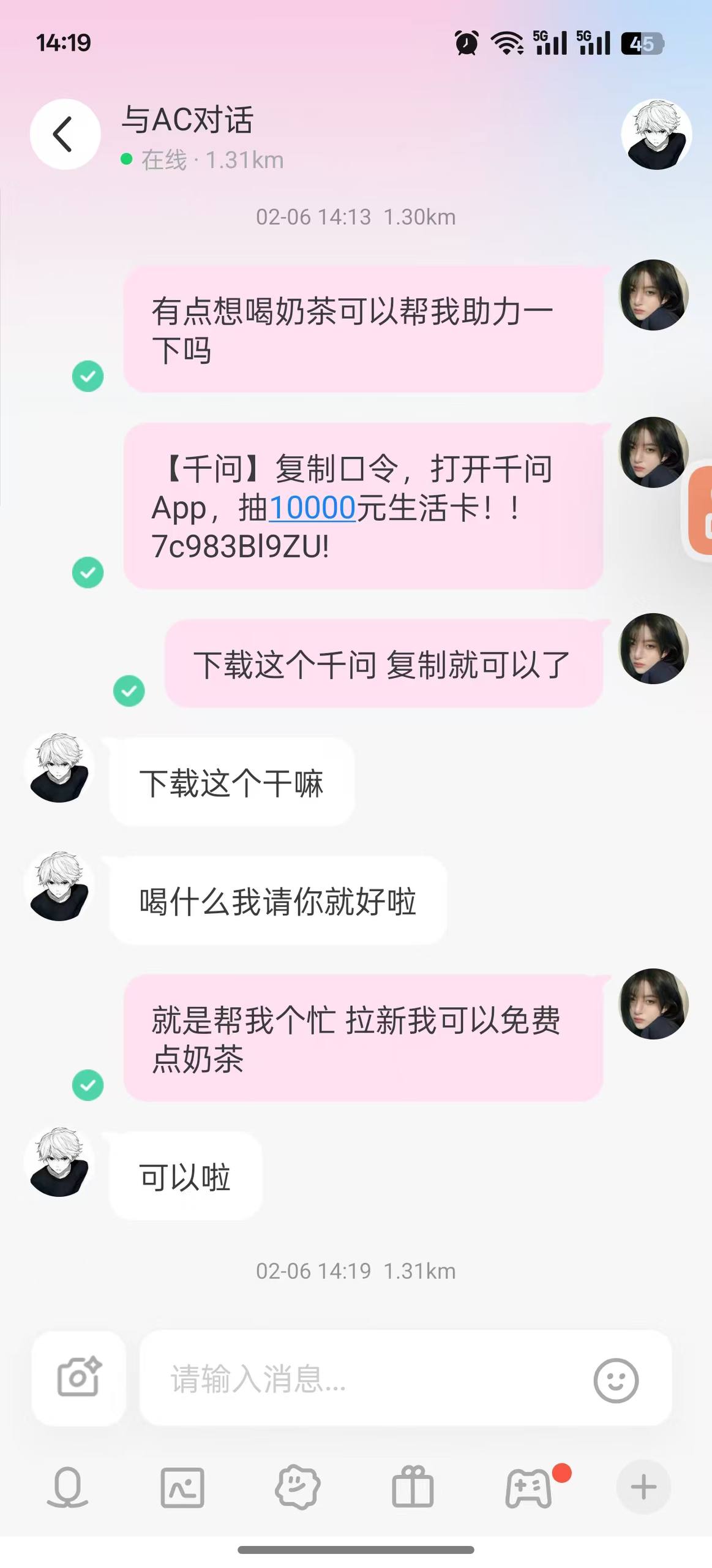Open the games controller icon
This screenshot has height=1568, width=712.
[528, 1488]
